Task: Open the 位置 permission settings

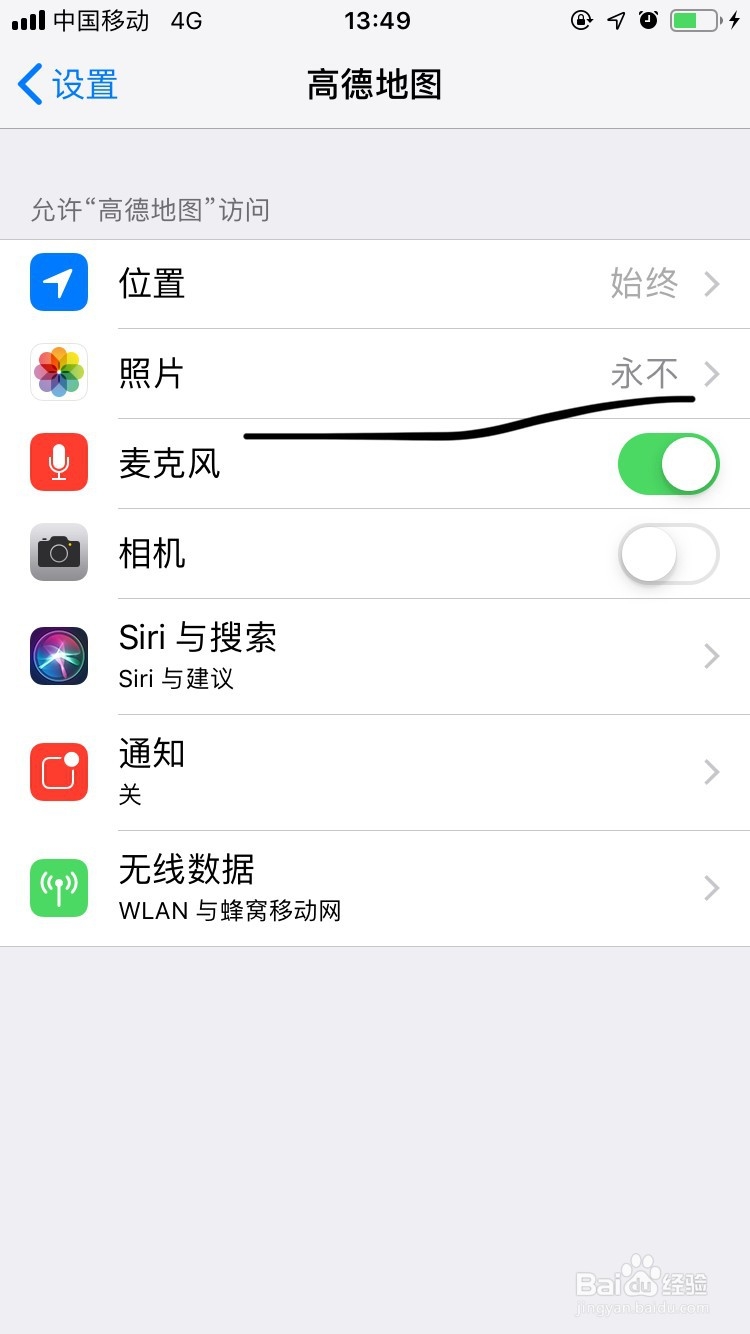Action: [375, 283]
